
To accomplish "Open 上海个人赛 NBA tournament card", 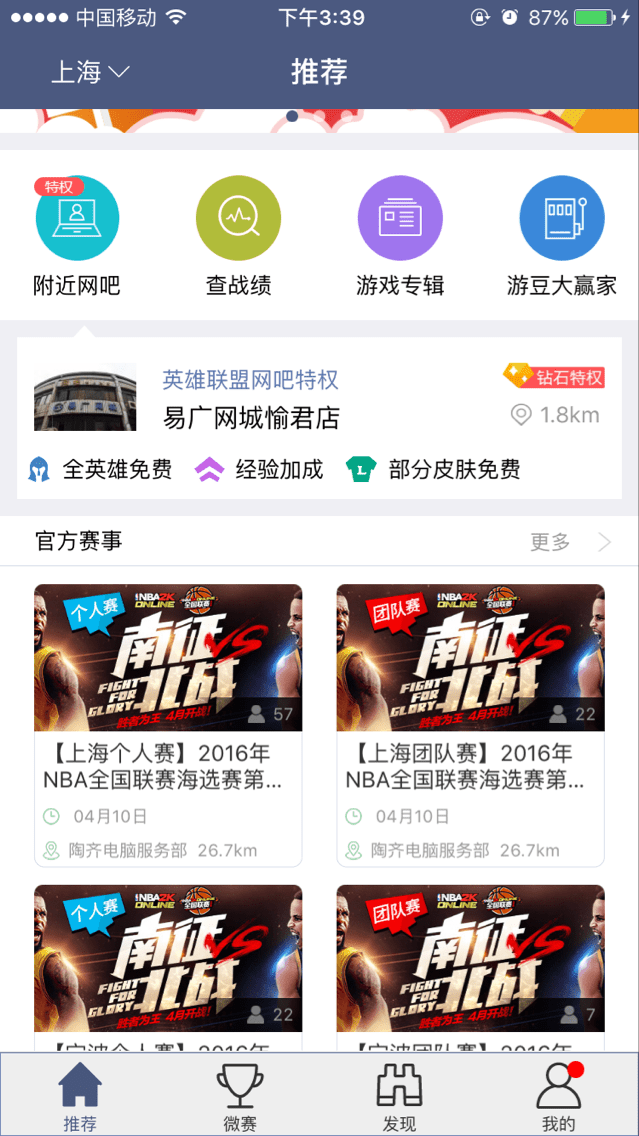I will coord(168,724).
